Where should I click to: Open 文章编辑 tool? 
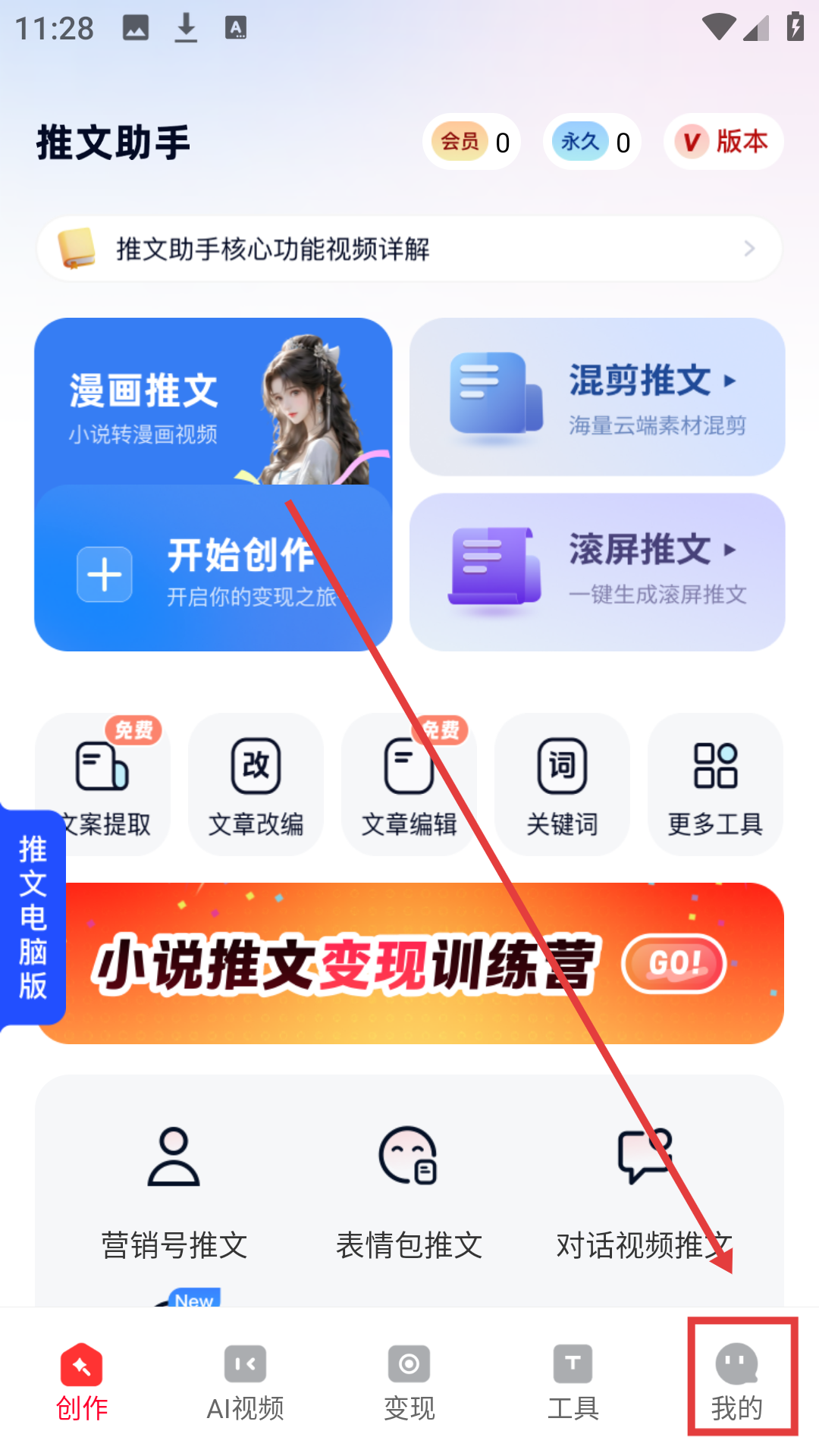click(409, 785)
